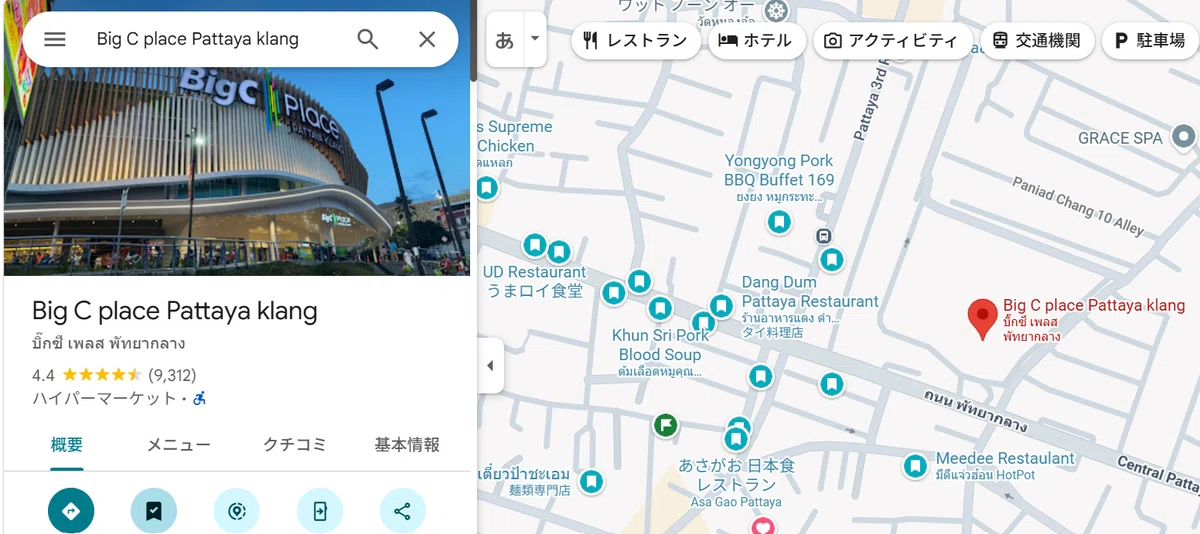This screenshot has height=534, width=1200.
Task: Select the ホテル filter chip
Action: [x=756, y=41]
